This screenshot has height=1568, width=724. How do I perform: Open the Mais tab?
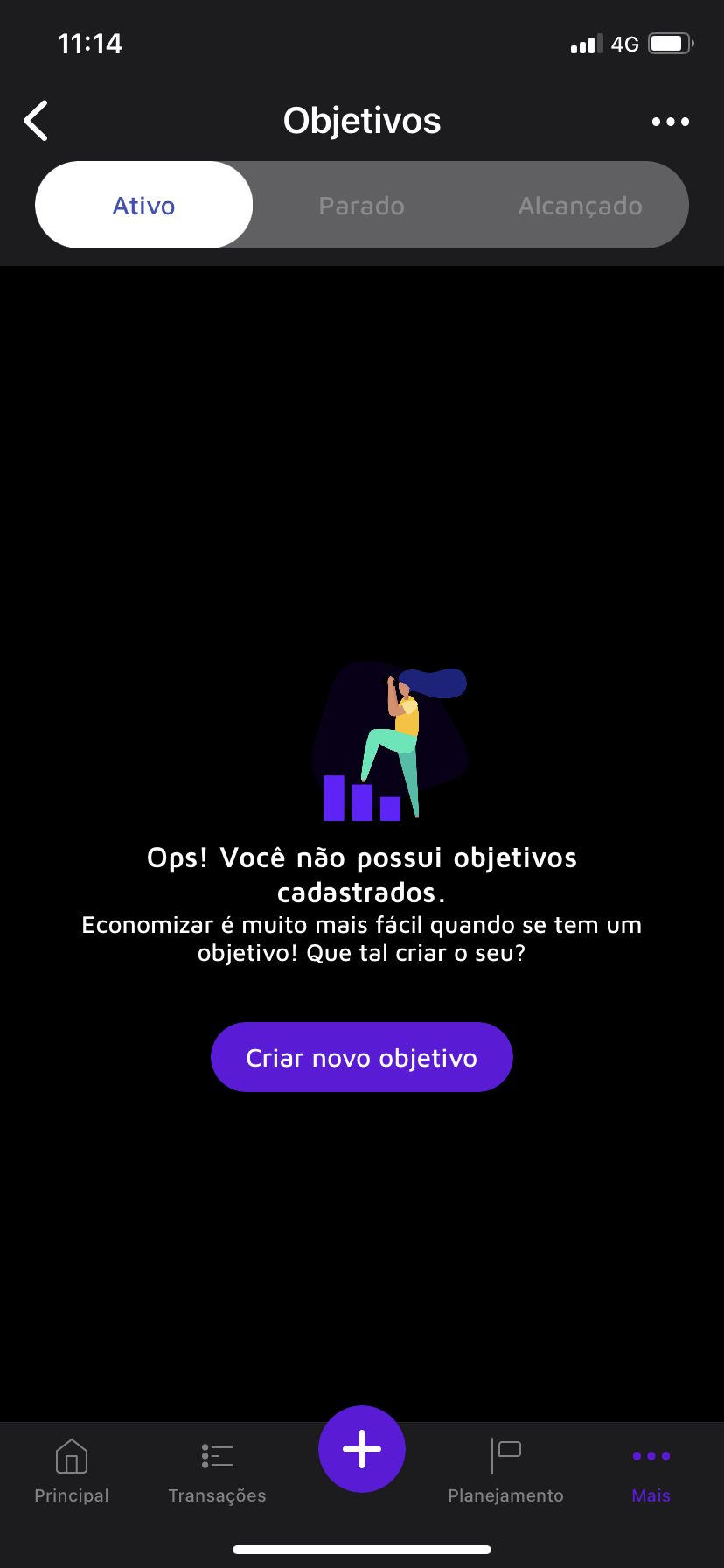coord(651,1472)
